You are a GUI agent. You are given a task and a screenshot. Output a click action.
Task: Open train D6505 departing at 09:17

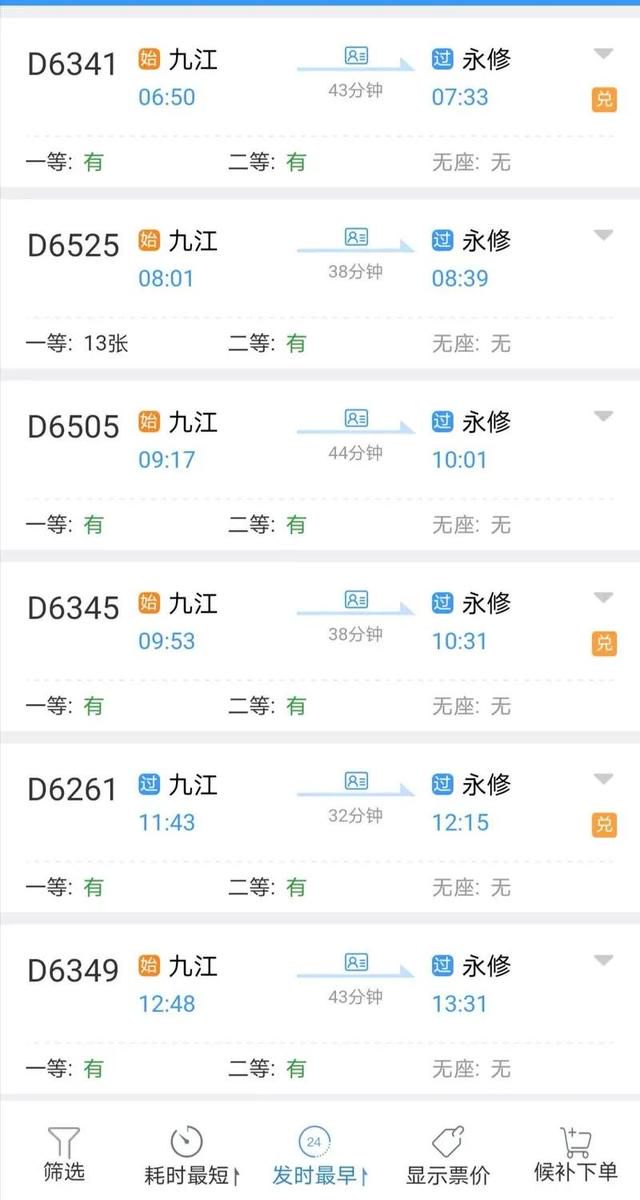coord(320,465)
